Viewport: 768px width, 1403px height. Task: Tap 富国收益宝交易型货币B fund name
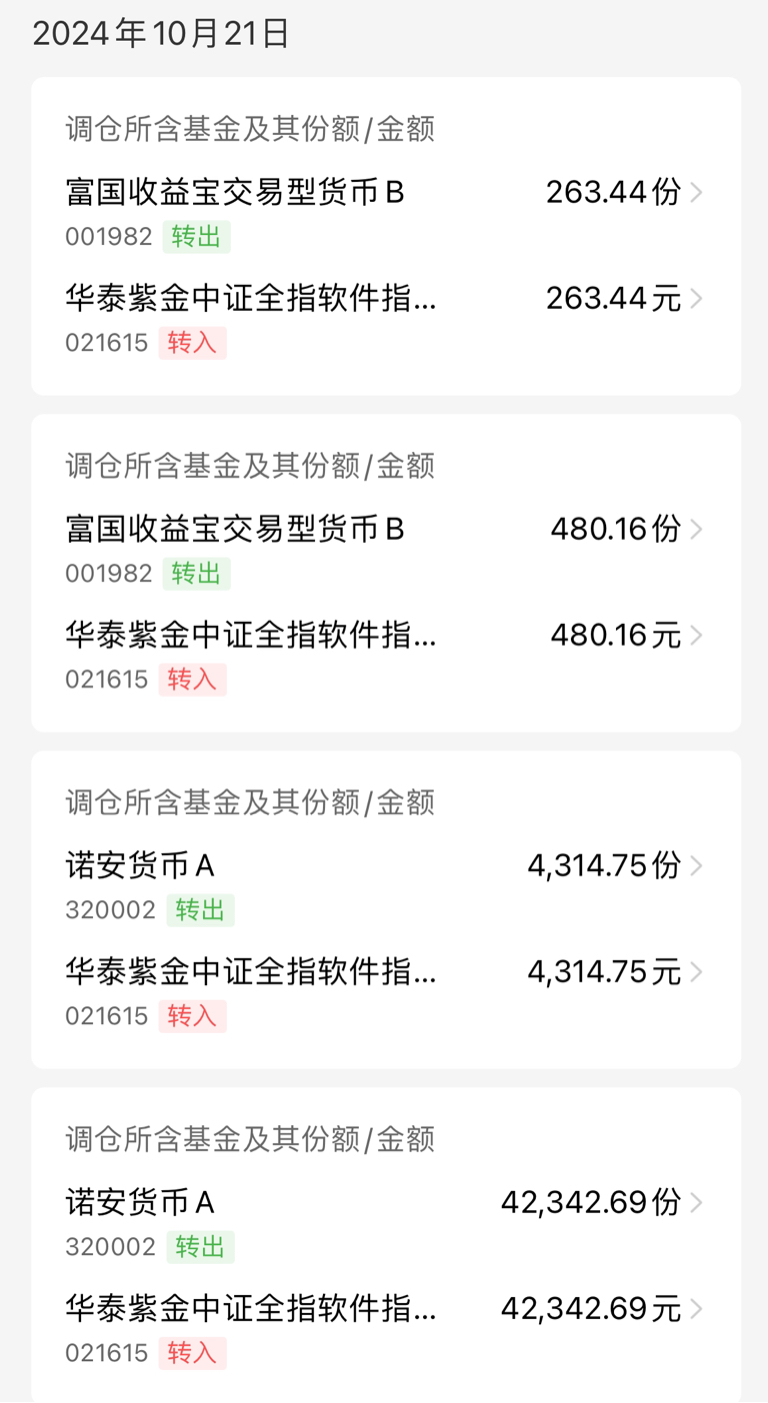[235, 192]
